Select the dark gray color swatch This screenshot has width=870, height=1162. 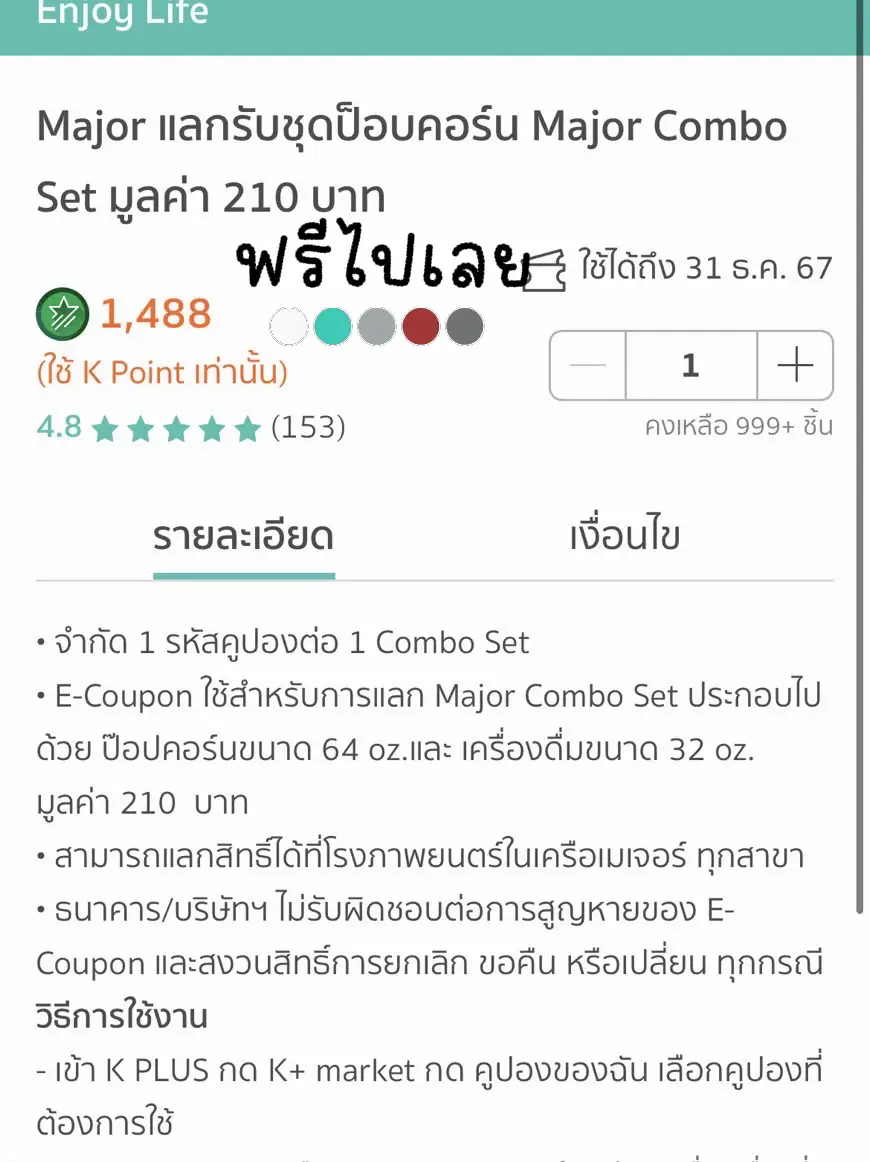(x=463, y=326)
